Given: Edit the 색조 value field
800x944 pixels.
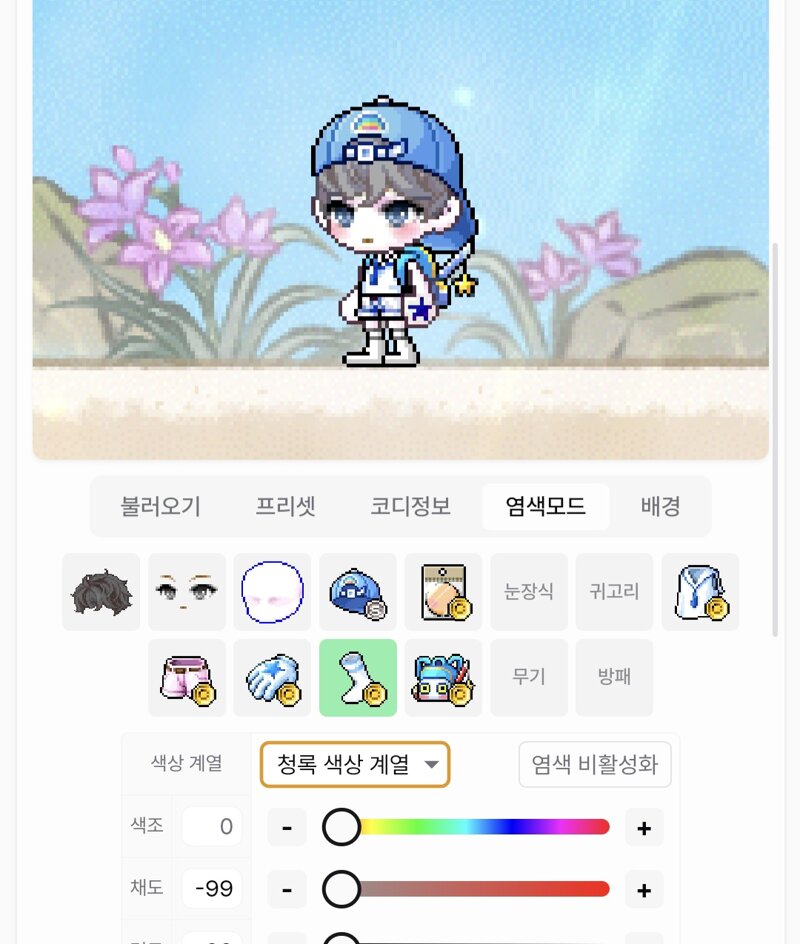Looking at the screenshot, I should click(x=212, y=827).
